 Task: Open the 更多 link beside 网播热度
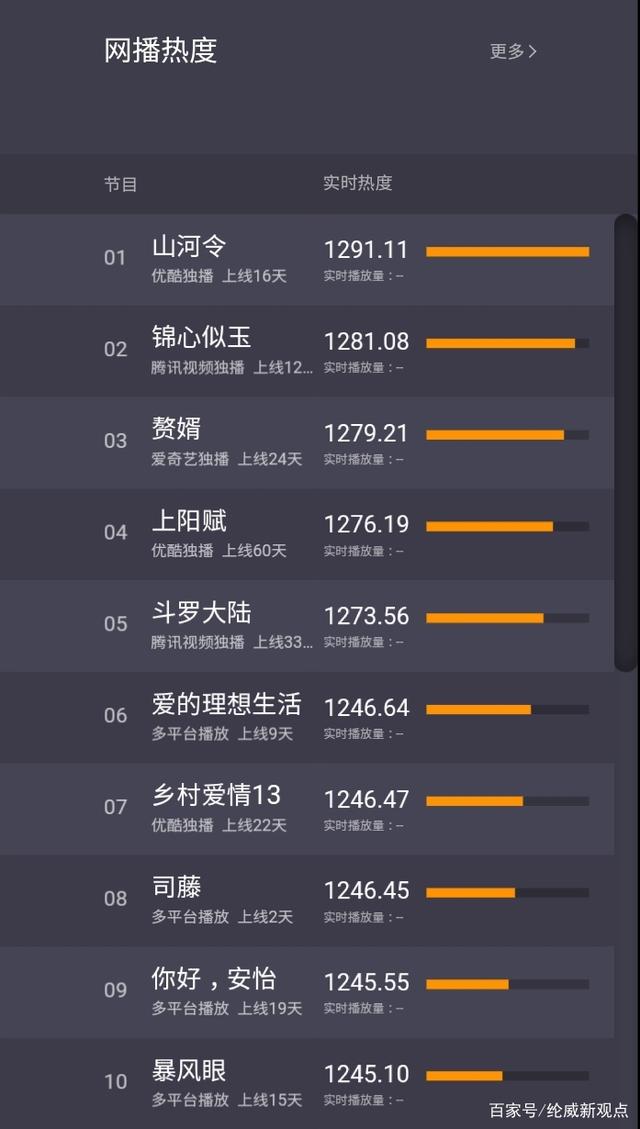(x=513, y=51)
